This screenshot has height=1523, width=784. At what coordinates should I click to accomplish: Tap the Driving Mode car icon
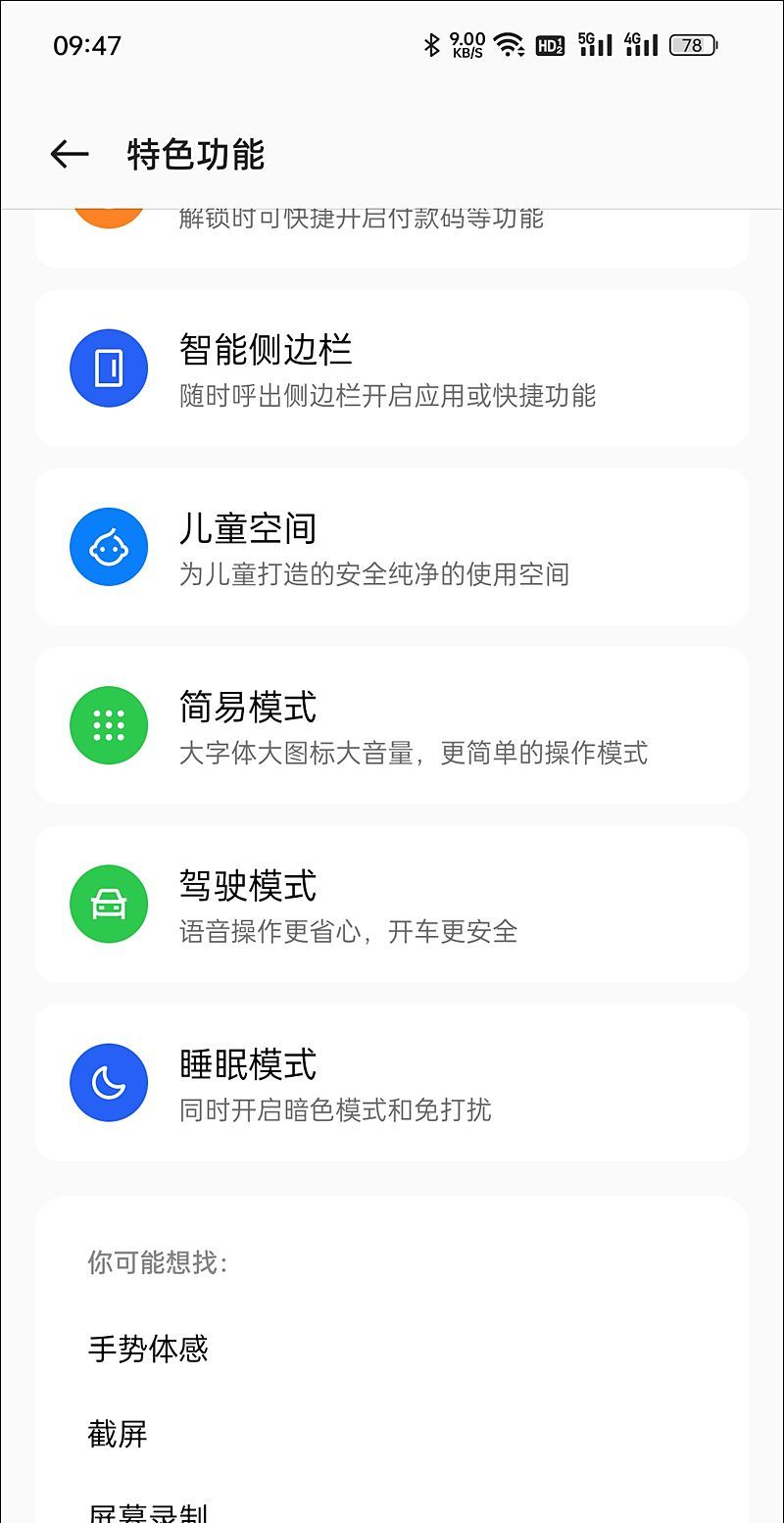[108, 904]
